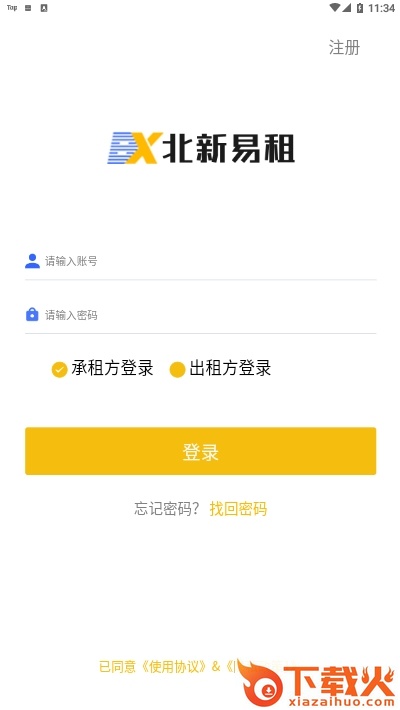Image resolution: width=400 pixels, height=710 pixels.
Task: Select 出租方登录 login option
Action: 221,369
